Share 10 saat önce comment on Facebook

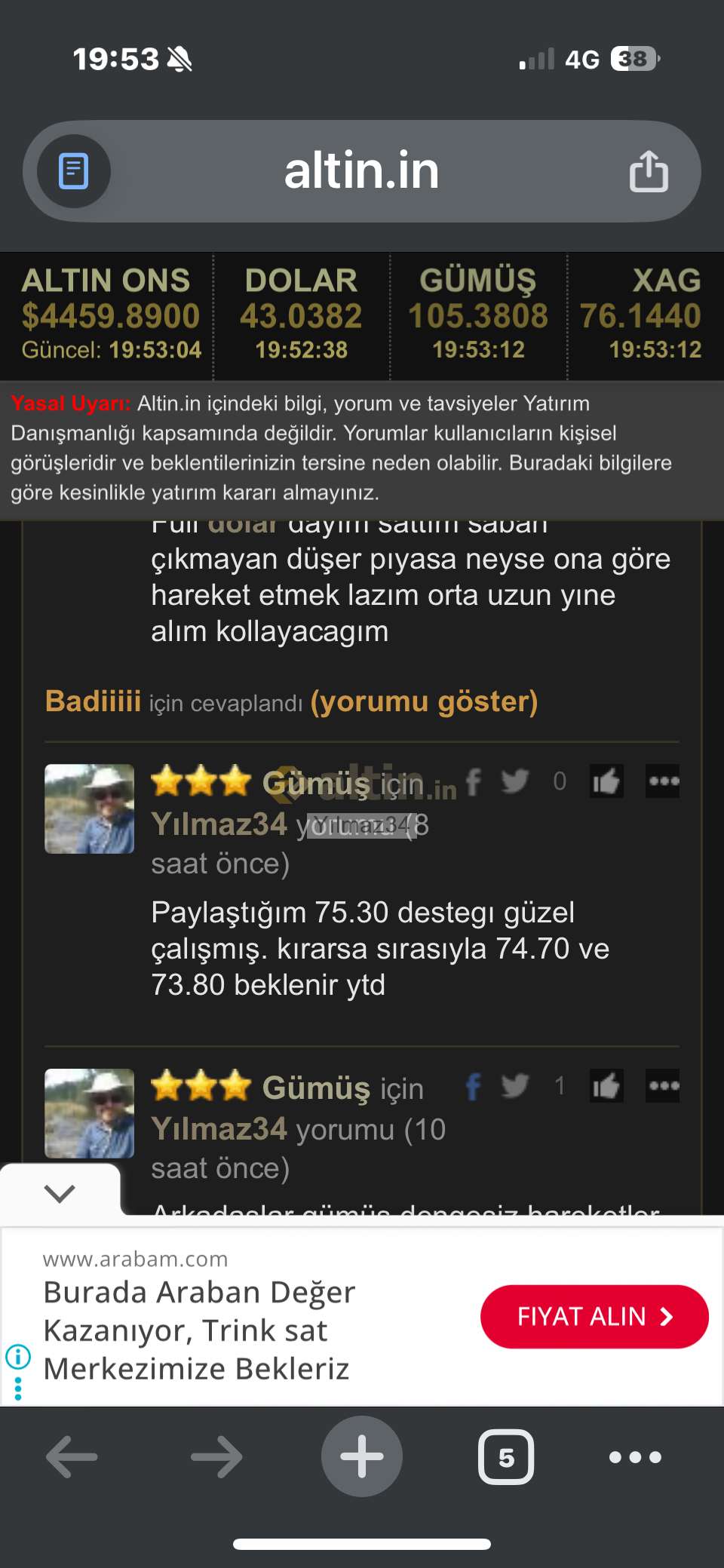pos(474,1086)
